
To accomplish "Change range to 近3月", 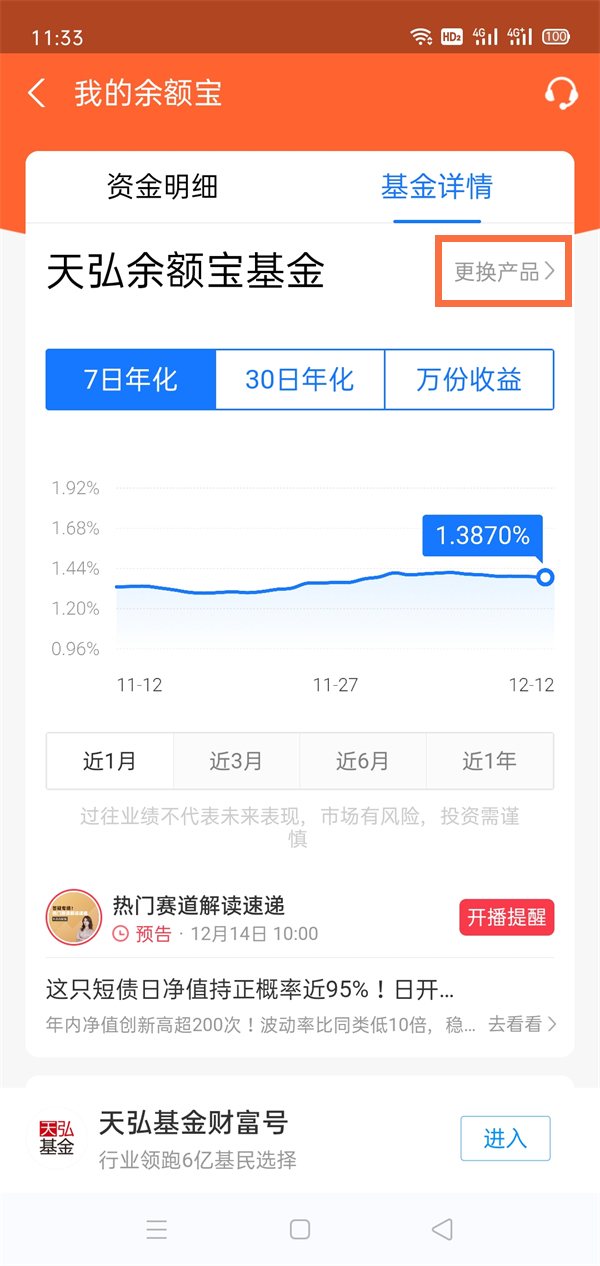I will click(236, 761).
